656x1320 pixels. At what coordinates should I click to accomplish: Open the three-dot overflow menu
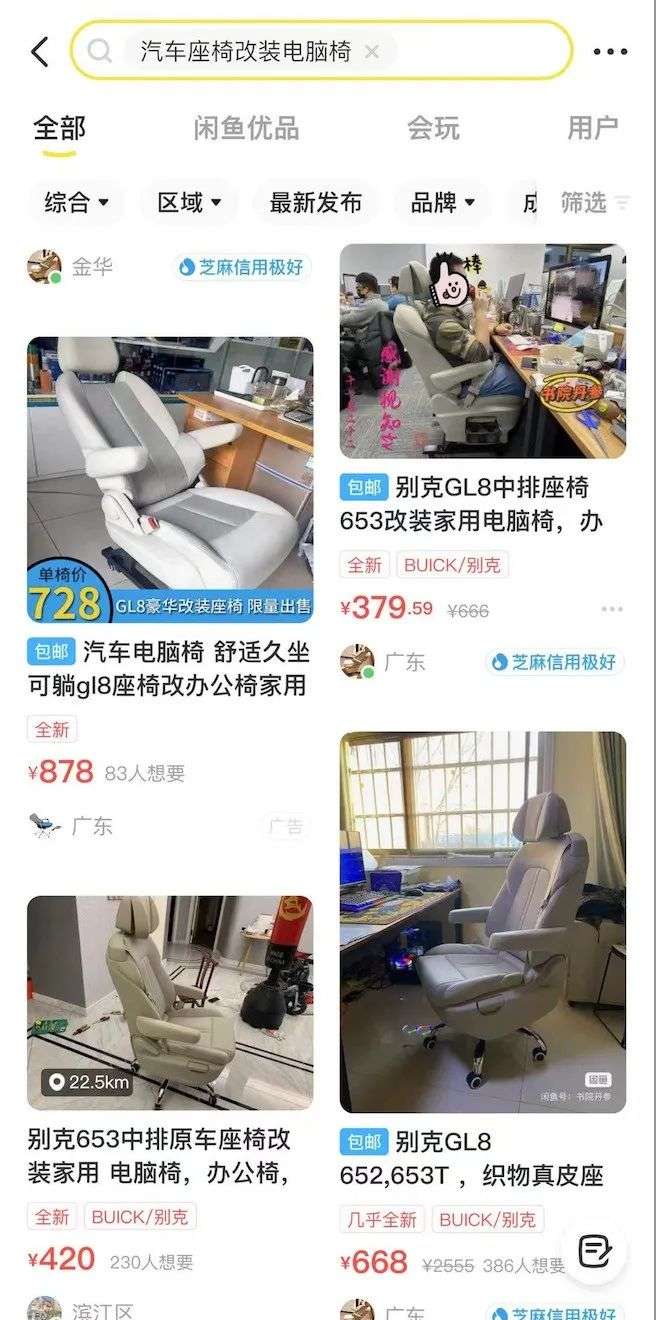click(x=610, y=52)
